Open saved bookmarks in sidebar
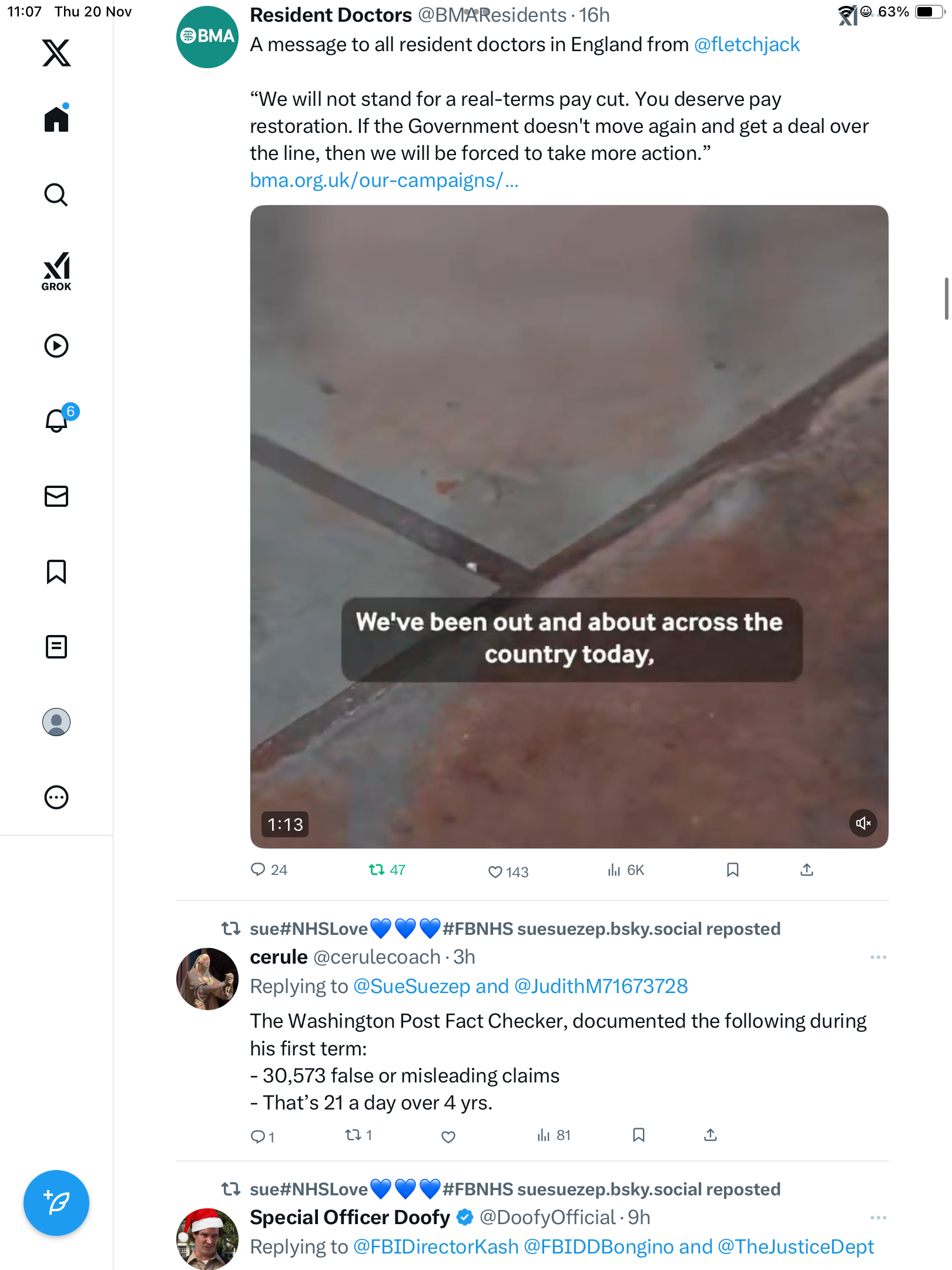 coord(56,571)
